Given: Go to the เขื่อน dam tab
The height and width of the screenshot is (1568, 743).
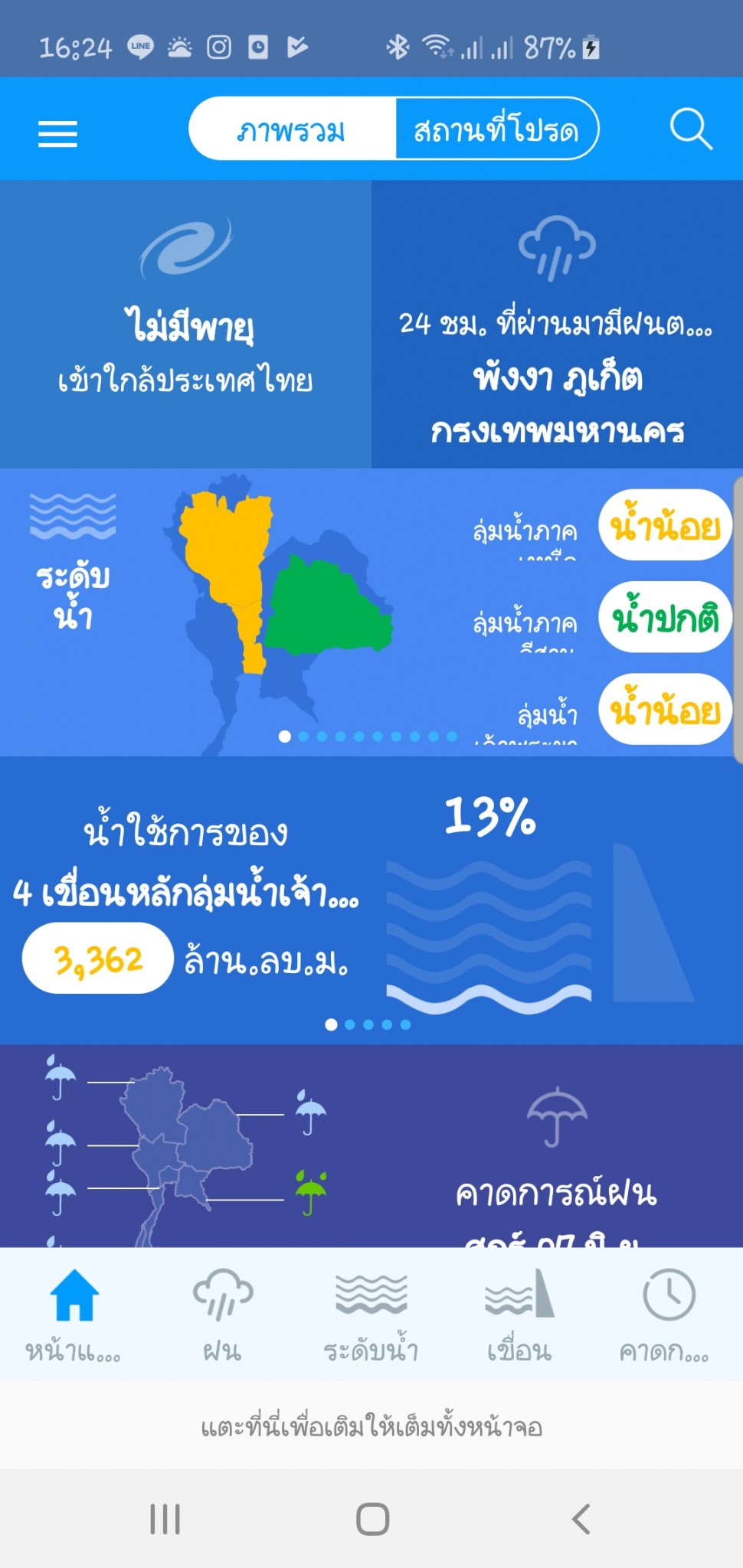Looking at the screenshot, I should coord(519,1315).
